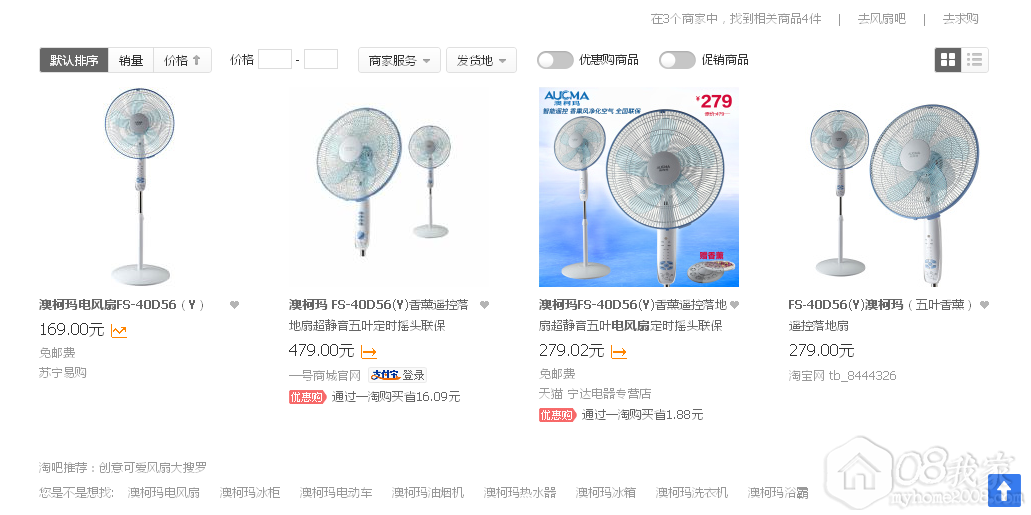Tap the maximum price input box
1031x515 pixels.
(x=321, y=60)
